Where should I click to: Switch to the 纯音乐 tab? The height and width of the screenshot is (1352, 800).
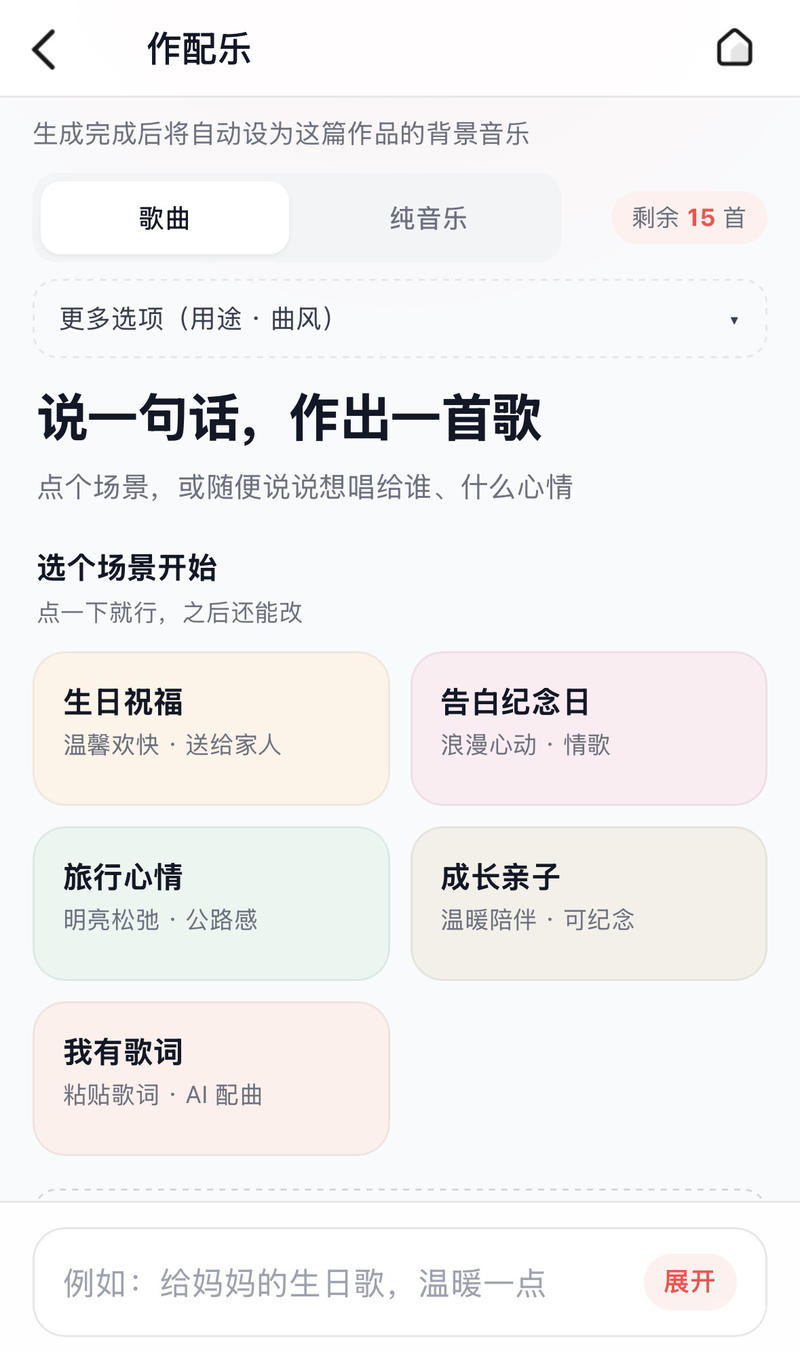point(428,218)
